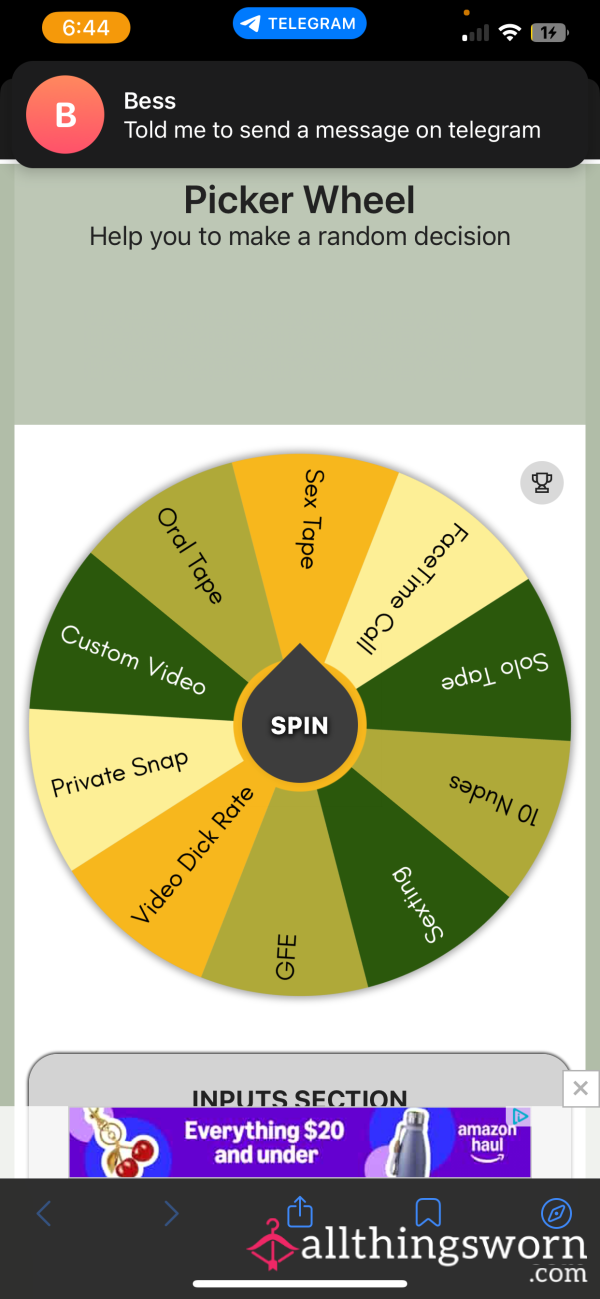Go back in the browser
The height and width of the screenshot is (1299, 600).
tap(44, 1213)
